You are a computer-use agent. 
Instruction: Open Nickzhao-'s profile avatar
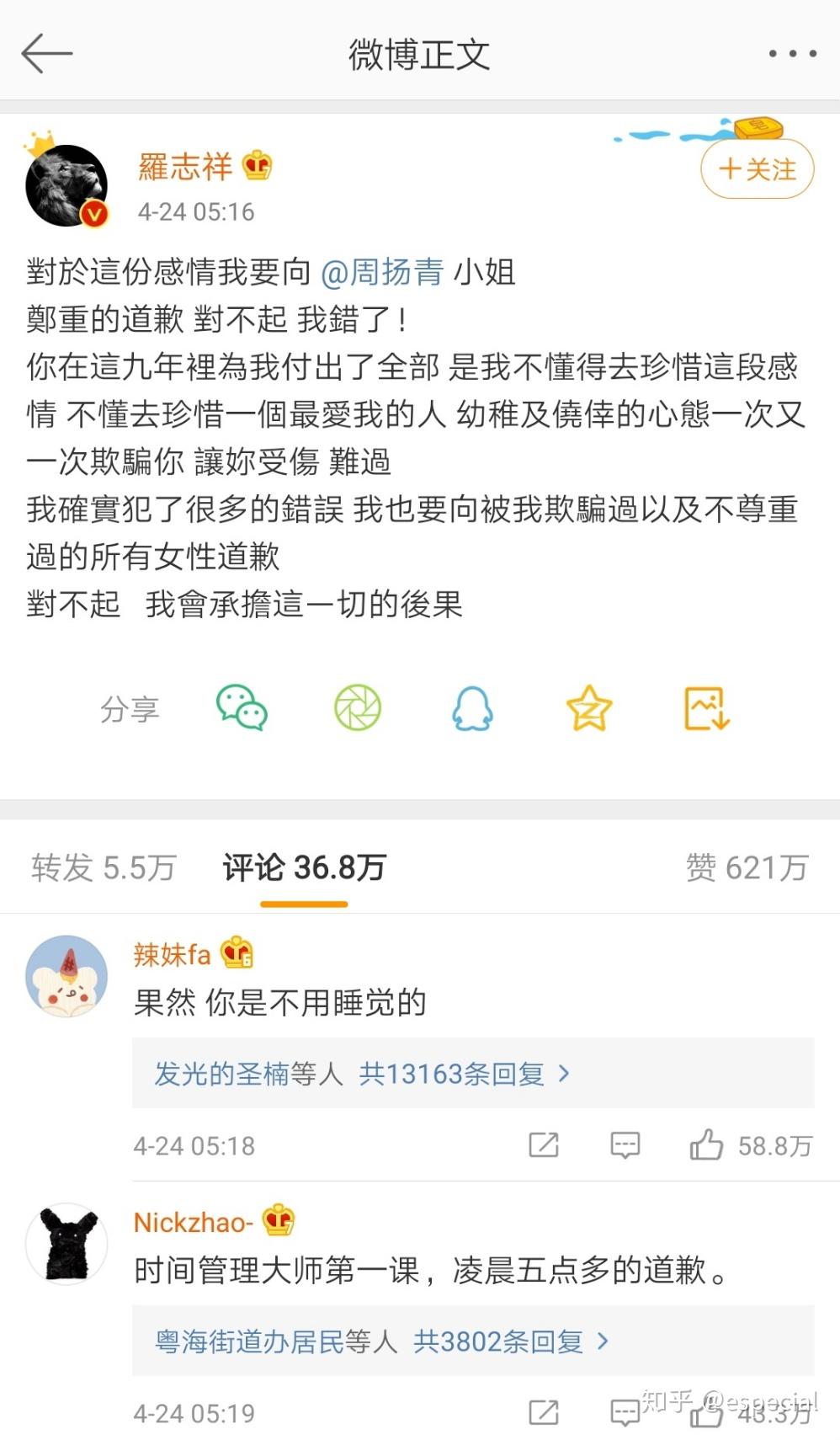(x=66, y=1244)
